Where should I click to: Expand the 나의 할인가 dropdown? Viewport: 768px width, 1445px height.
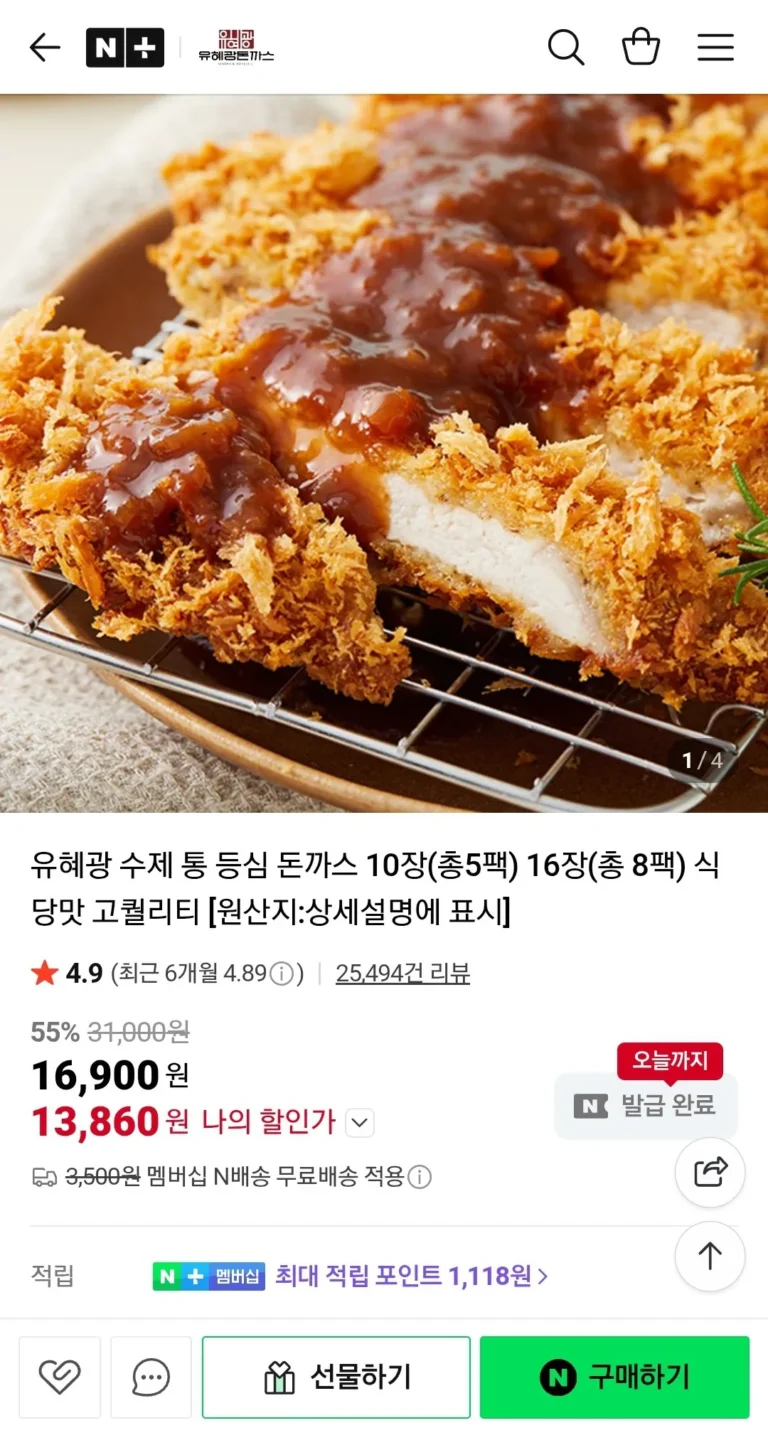point(359,1123)
